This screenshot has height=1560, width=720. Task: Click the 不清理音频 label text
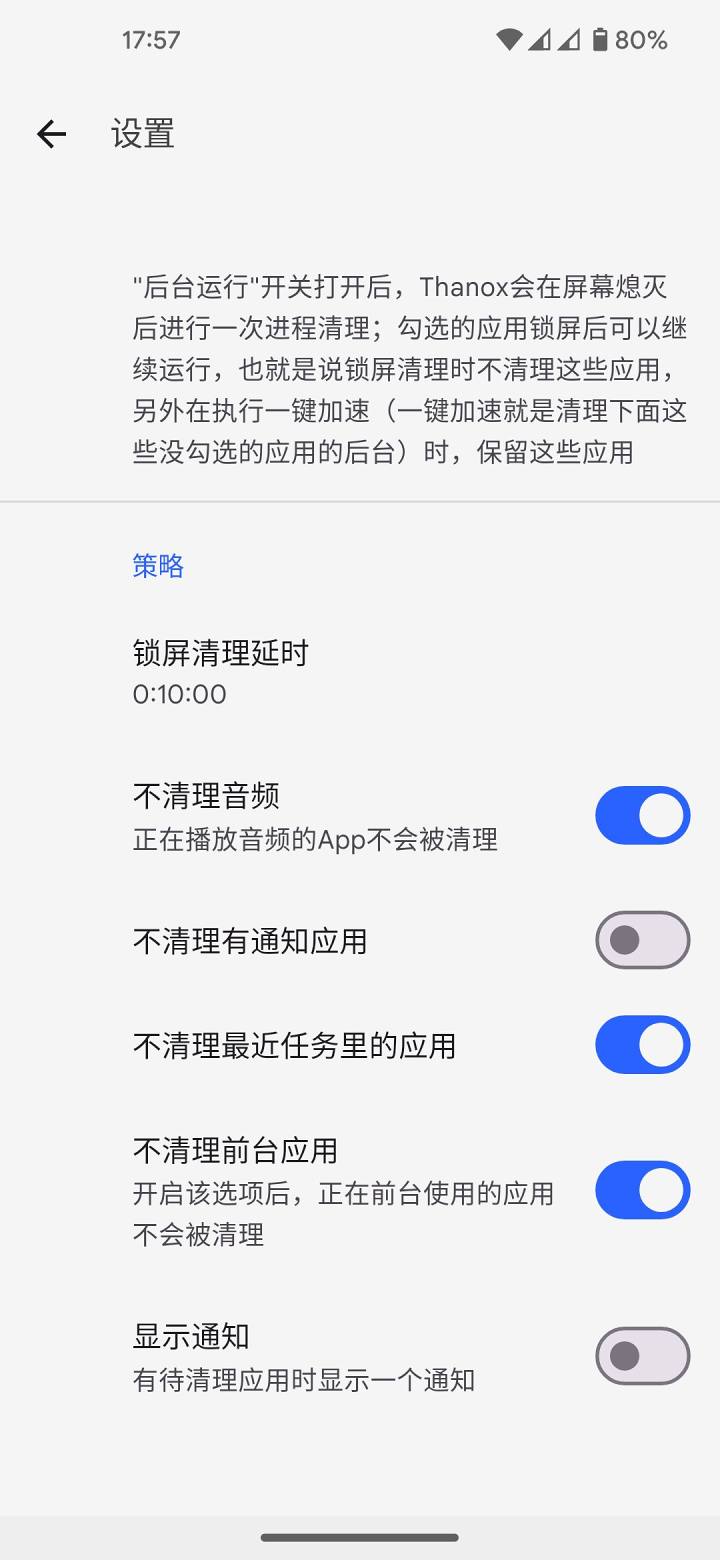pyautogui.click(x=207, y=795)
